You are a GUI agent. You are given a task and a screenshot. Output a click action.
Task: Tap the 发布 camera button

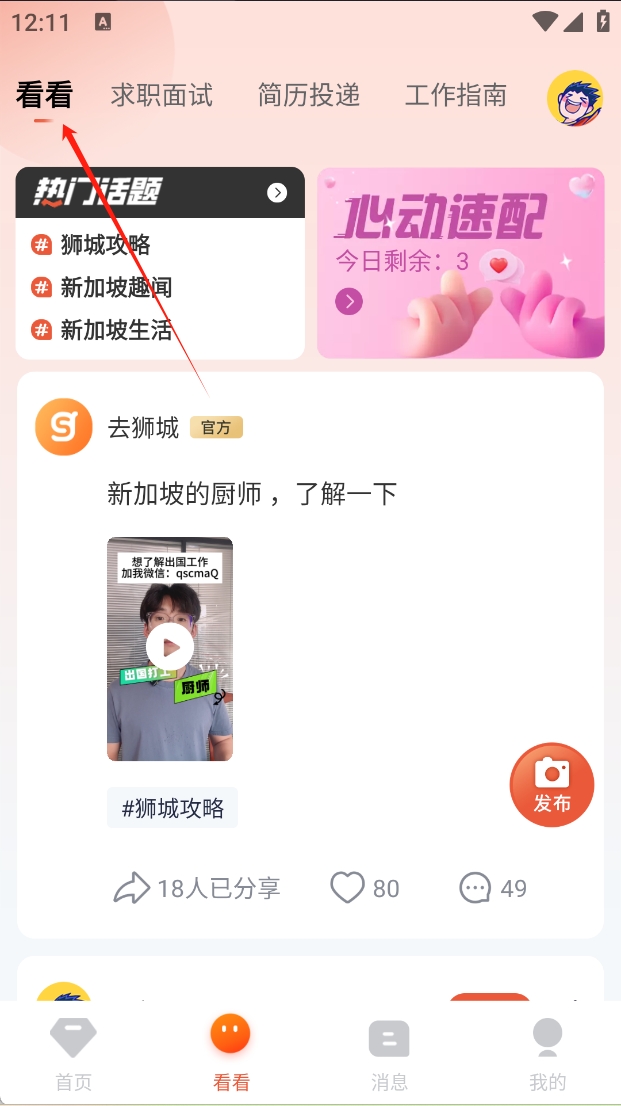(552, 784)
